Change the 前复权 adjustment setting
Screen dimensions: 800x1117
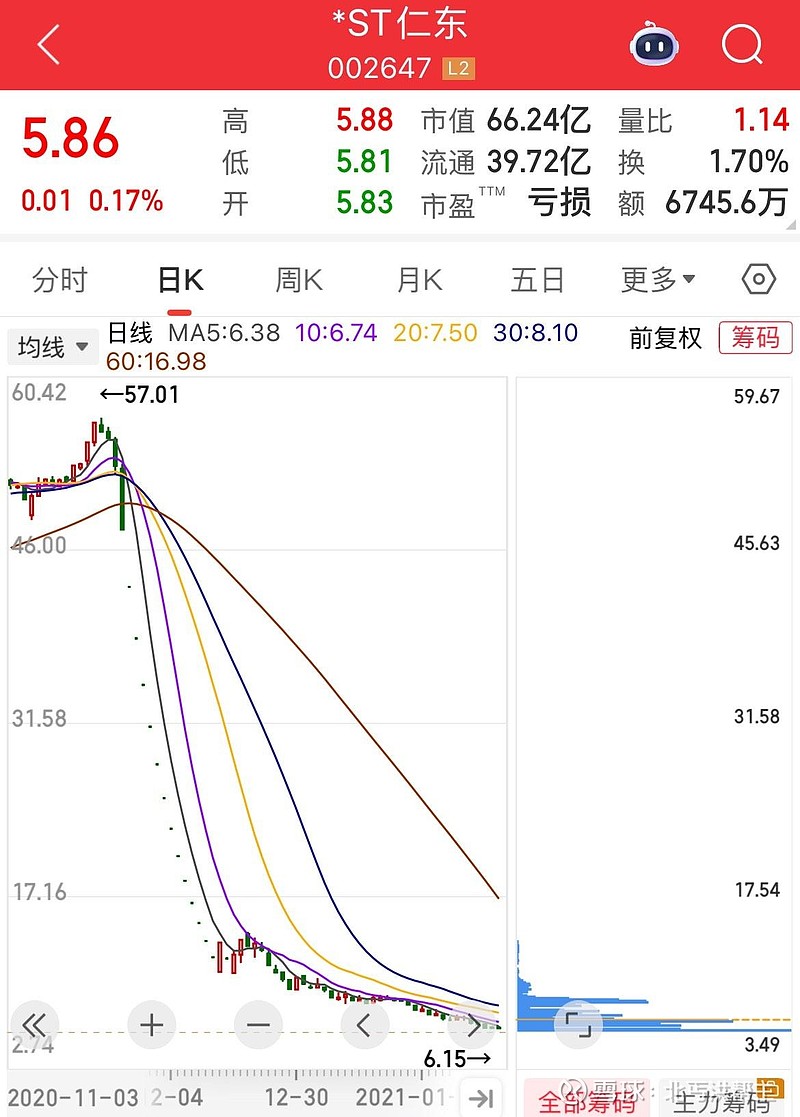coord(665,338)
